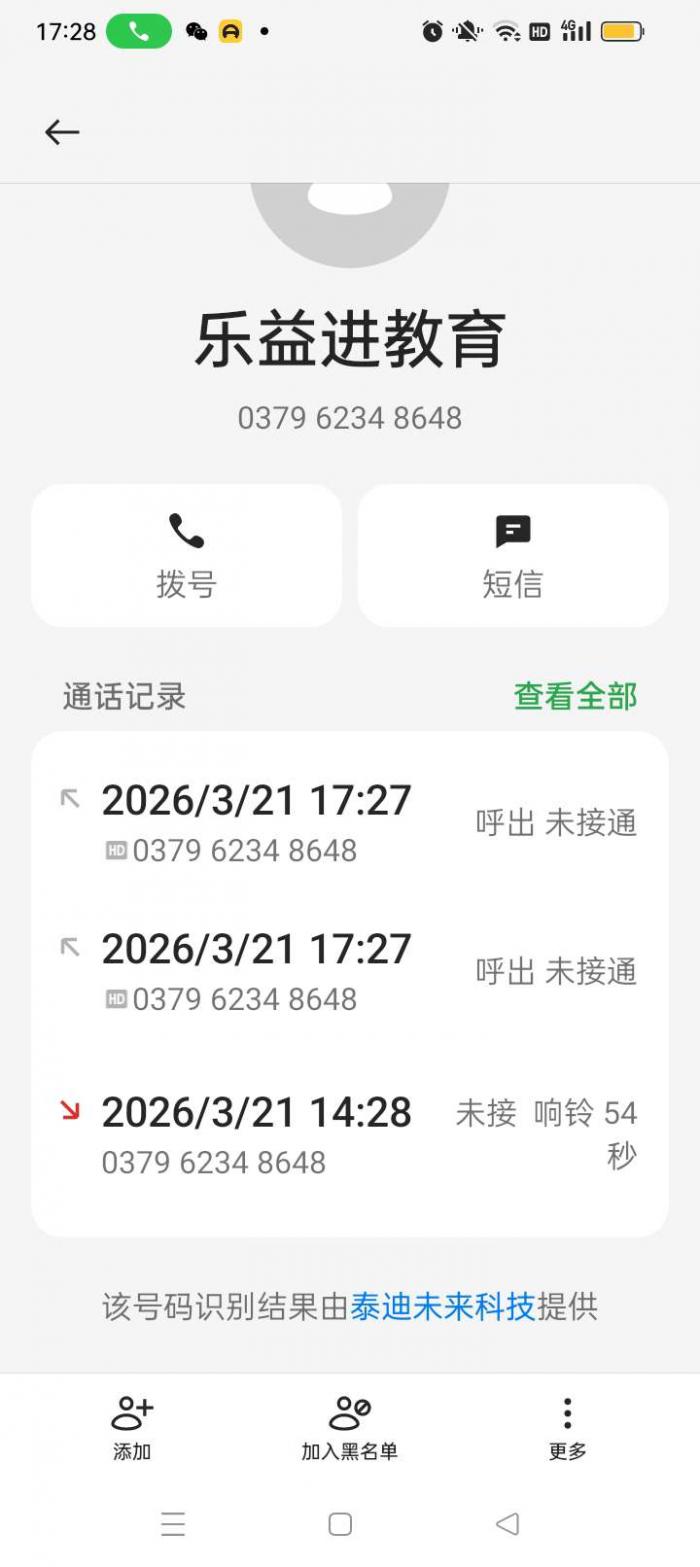This screenshot has height=1567, width=700.
Task: Open the system recent apps view
Action: click(x=173, y=1524)
